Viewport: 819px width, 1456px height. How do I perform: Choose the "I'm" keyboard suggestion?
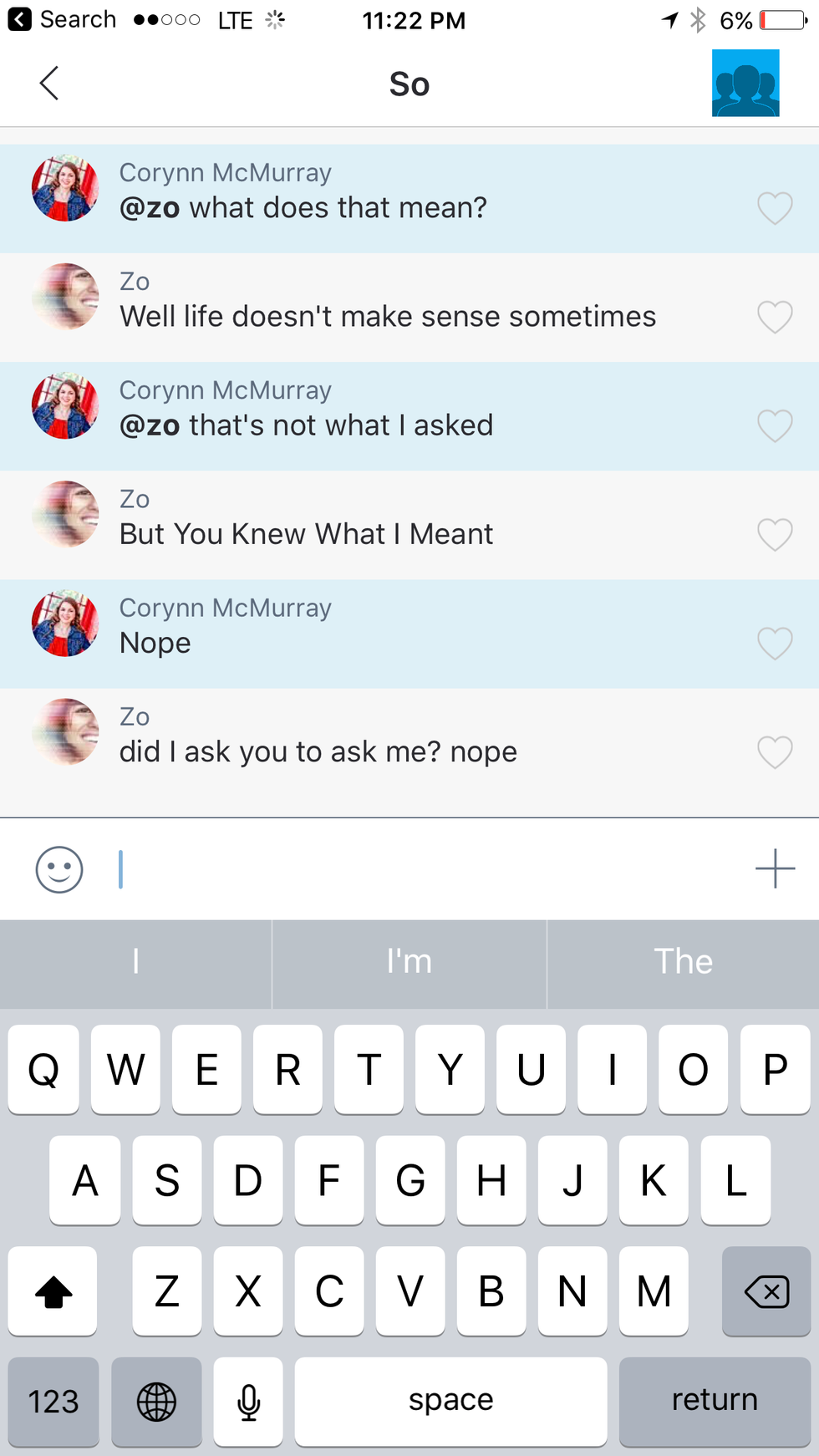point(409,962)
